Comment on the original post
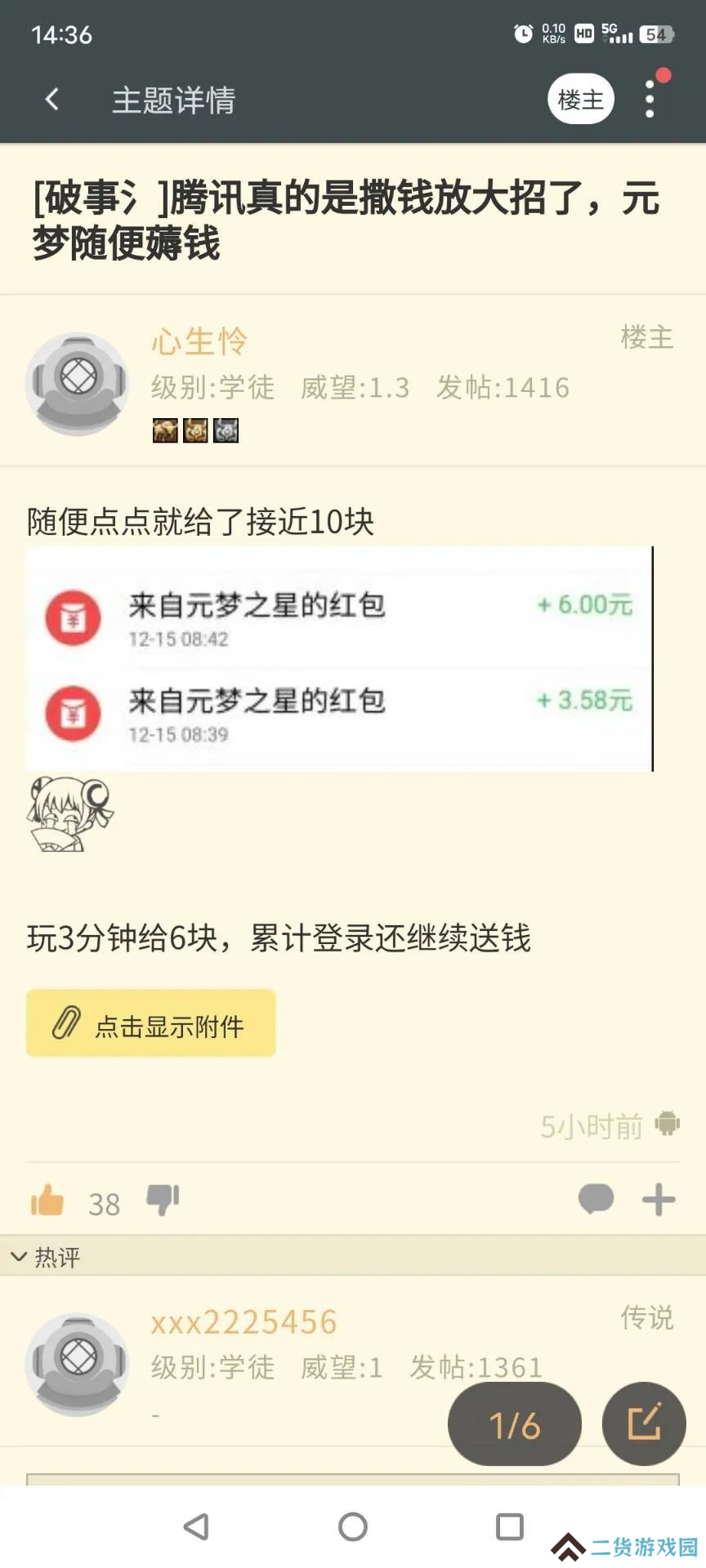Screen dimensions: 706x1568 pos(596,1199)
